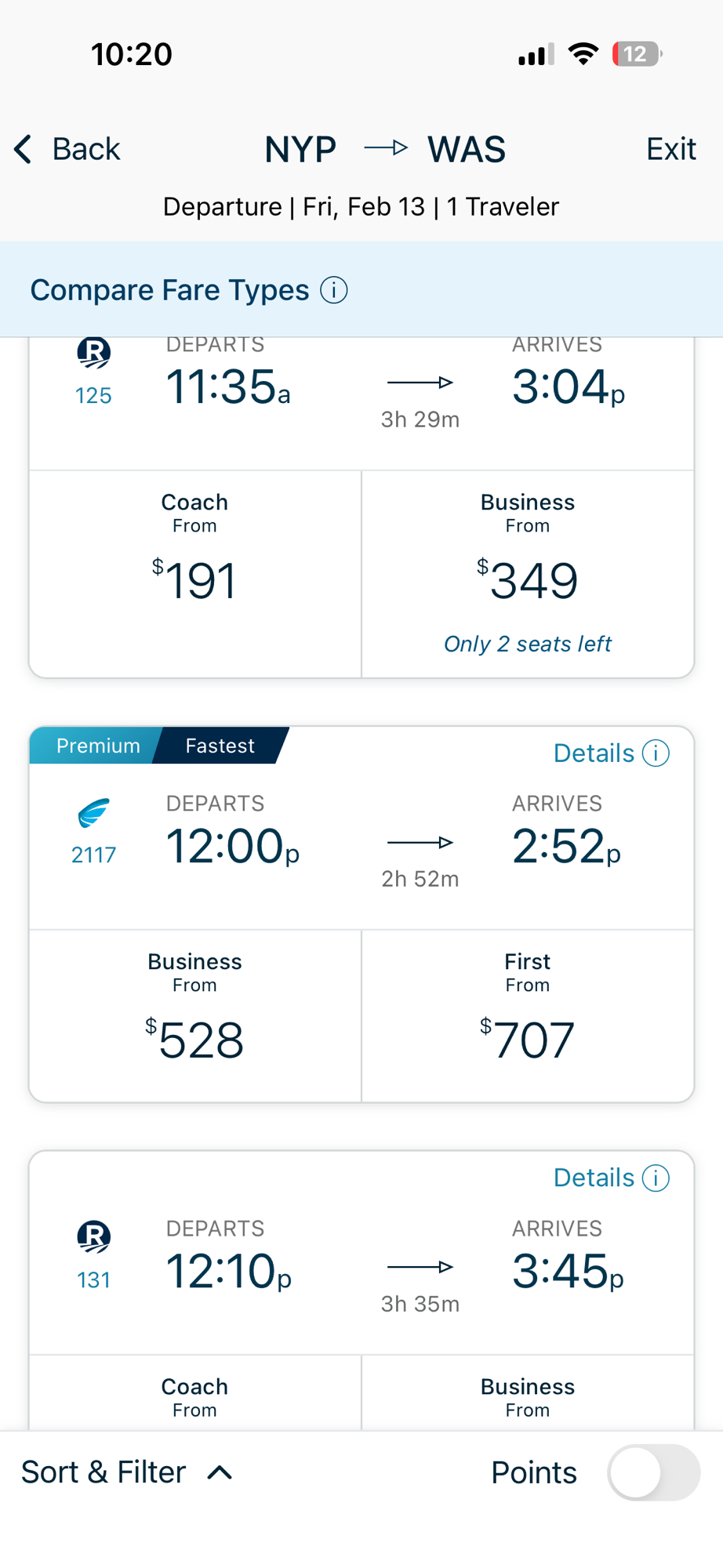Toggle Points pricing on

[x=653, y=1472]
